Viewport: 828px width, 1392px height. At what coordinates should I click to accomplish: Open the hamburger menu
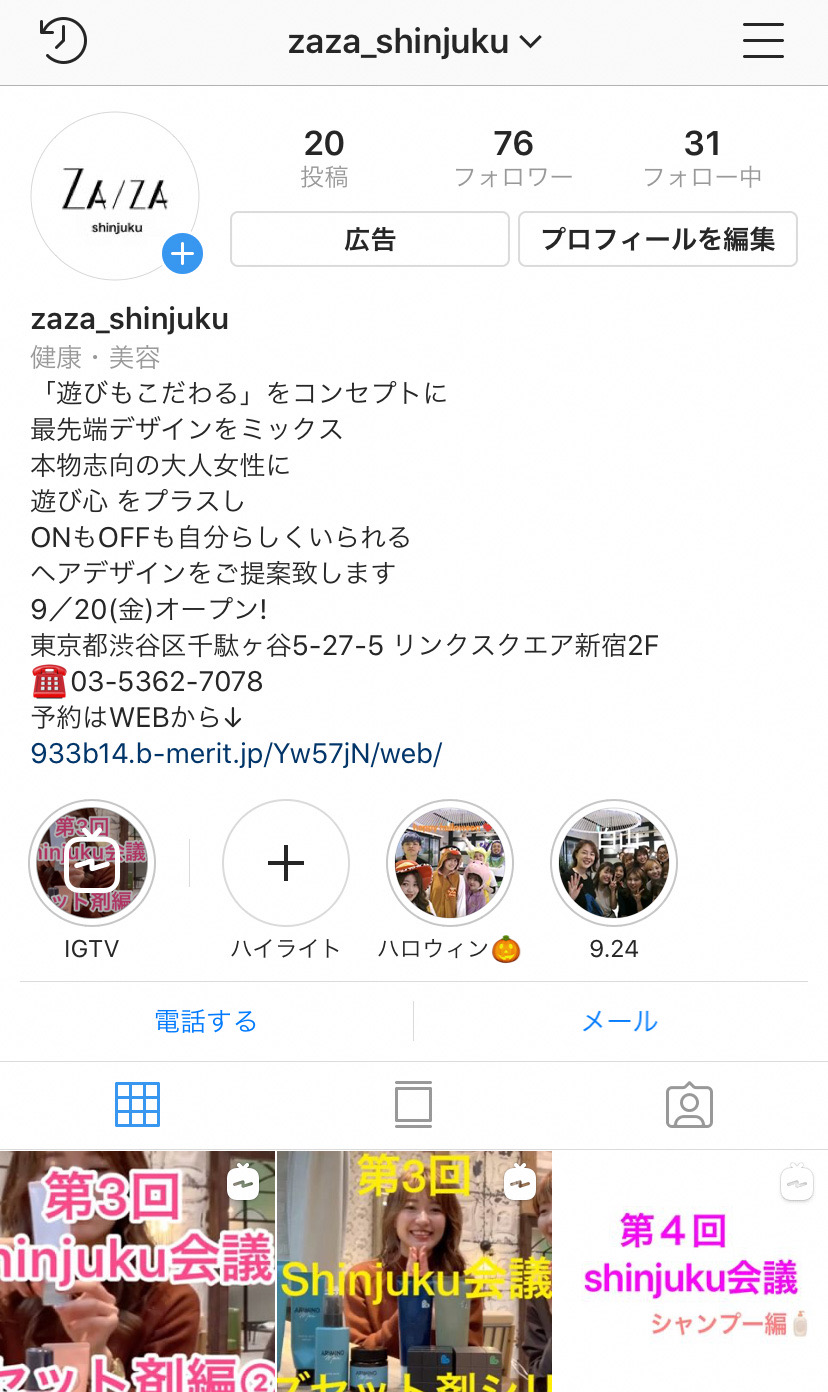pos(764,41)
